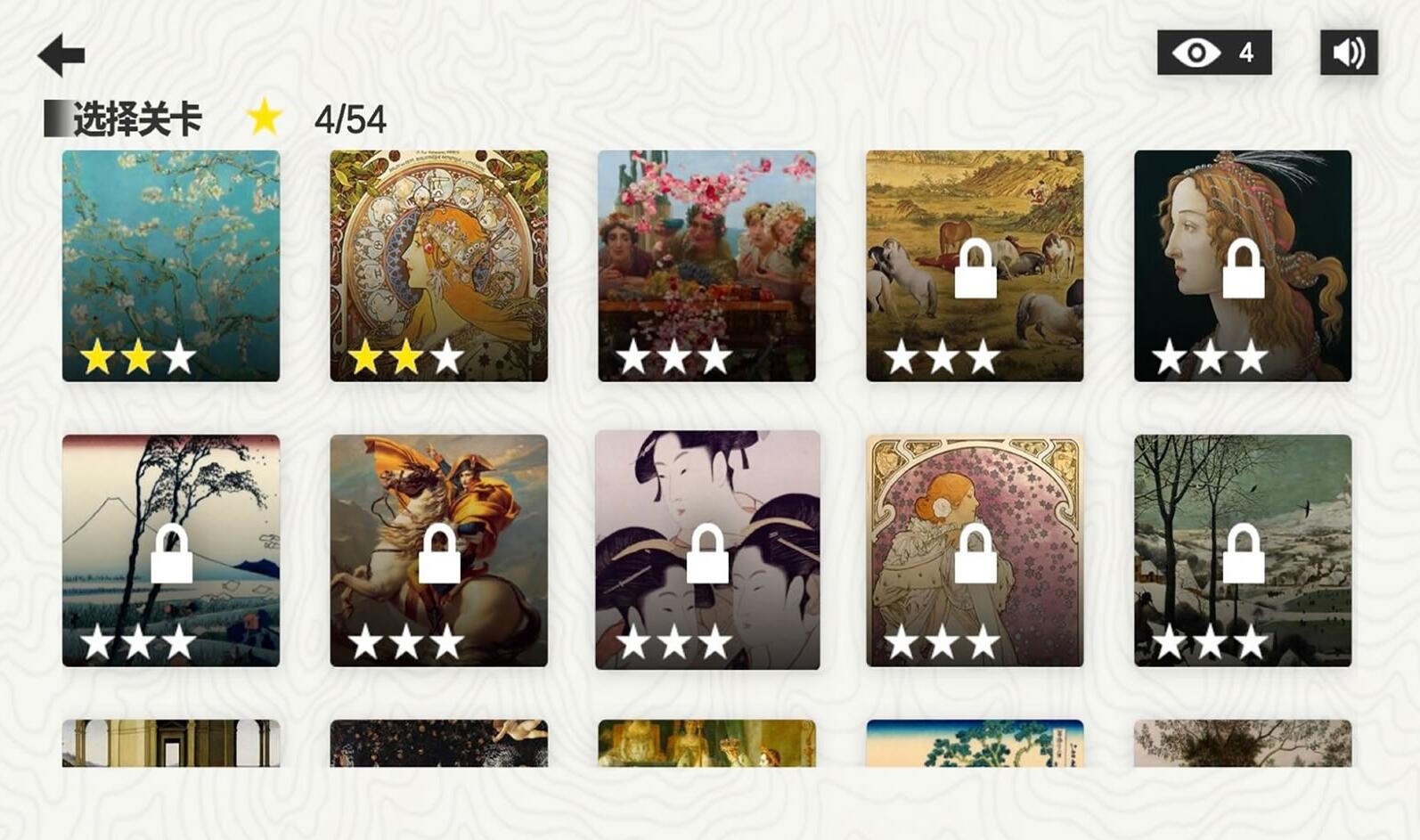Open the almond blossom painting level
1420x840 pixels.
click(171, 265)
